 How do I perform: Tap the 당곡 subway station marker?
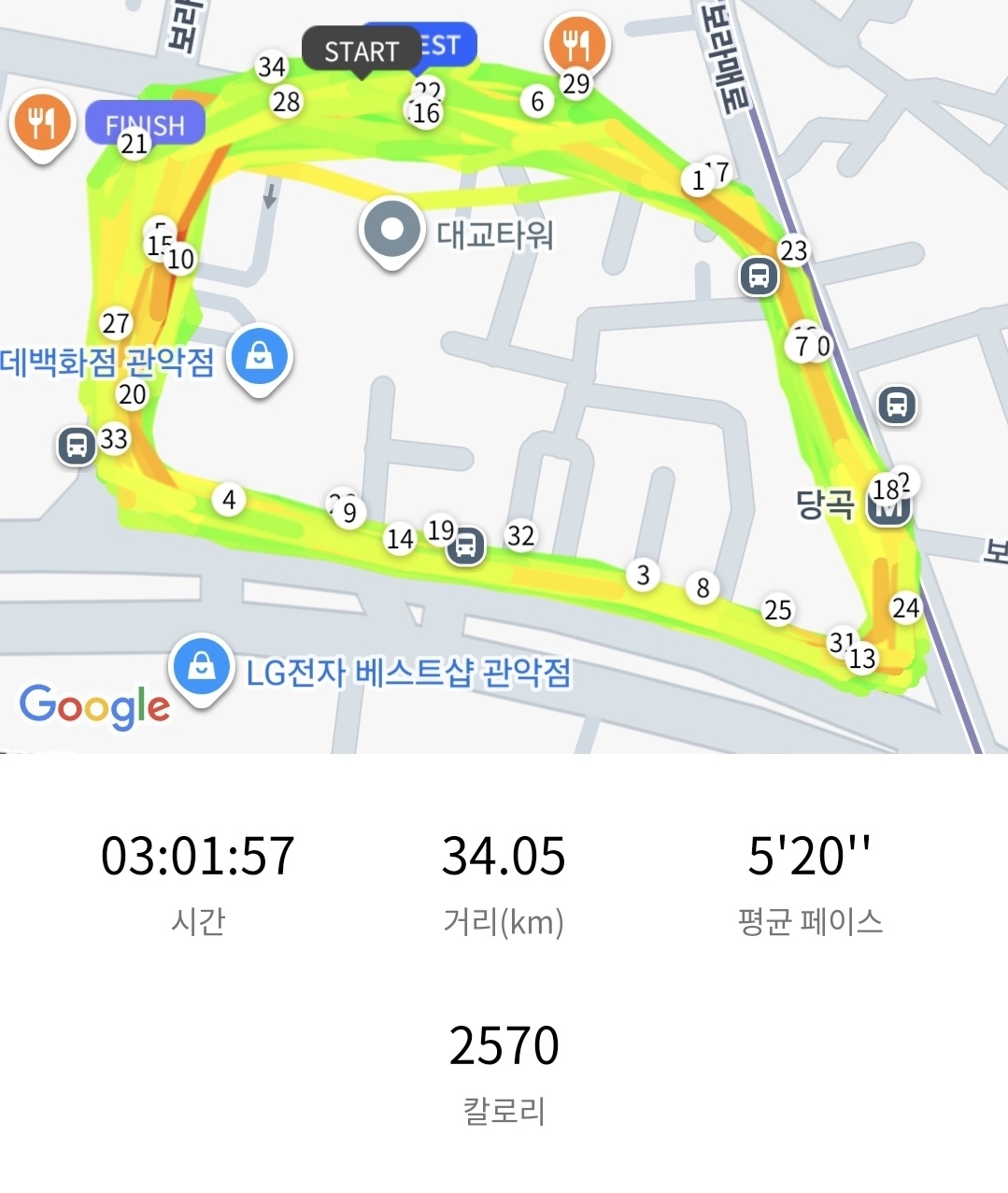pyautogui.click(x=888, y=505)
